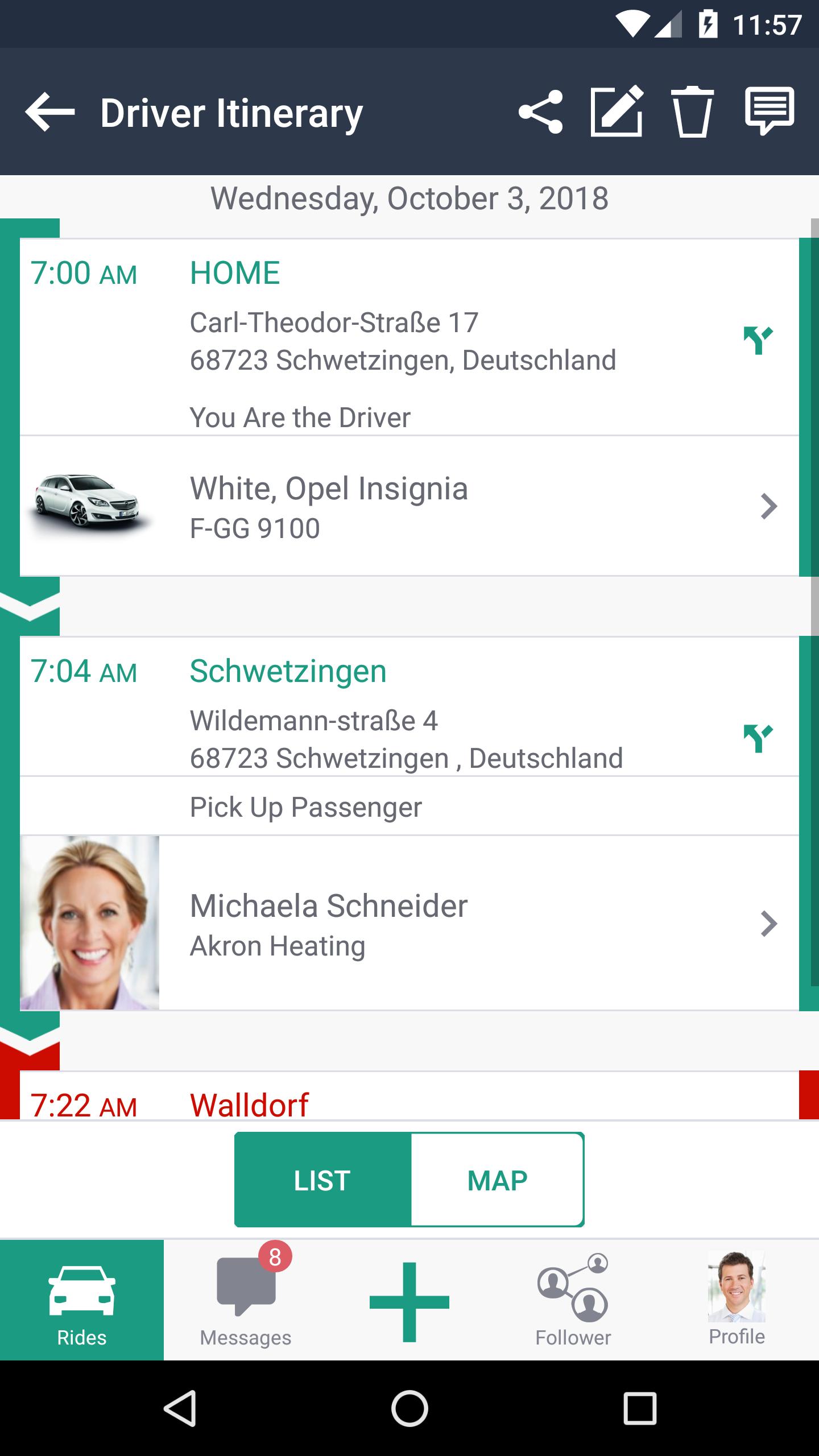Edit the itinerary
Viewport: 819px width, 1456px height.
point(617,112)
